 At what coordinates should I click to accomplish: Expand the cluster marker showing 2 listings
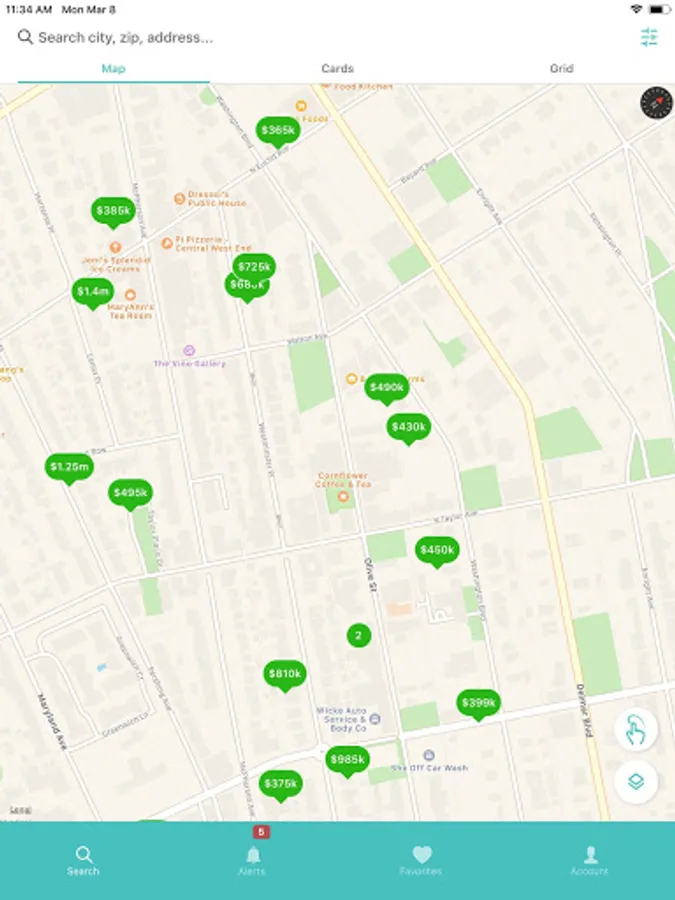coord(359,635)
